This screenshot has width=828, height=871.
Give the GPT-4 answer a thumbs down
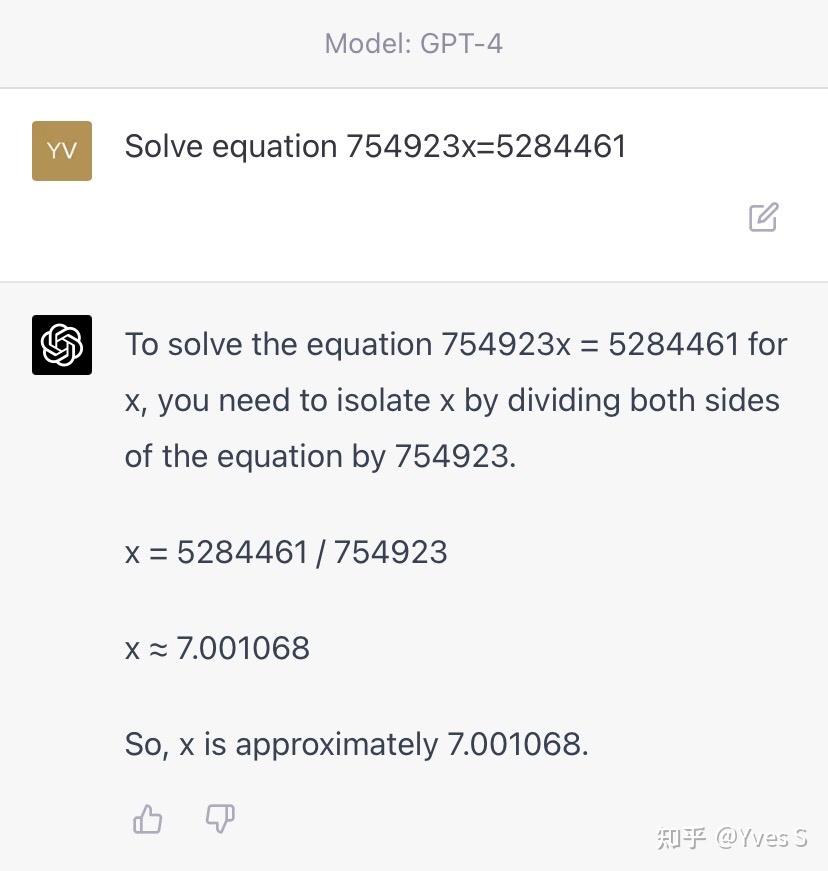[220, 820]
